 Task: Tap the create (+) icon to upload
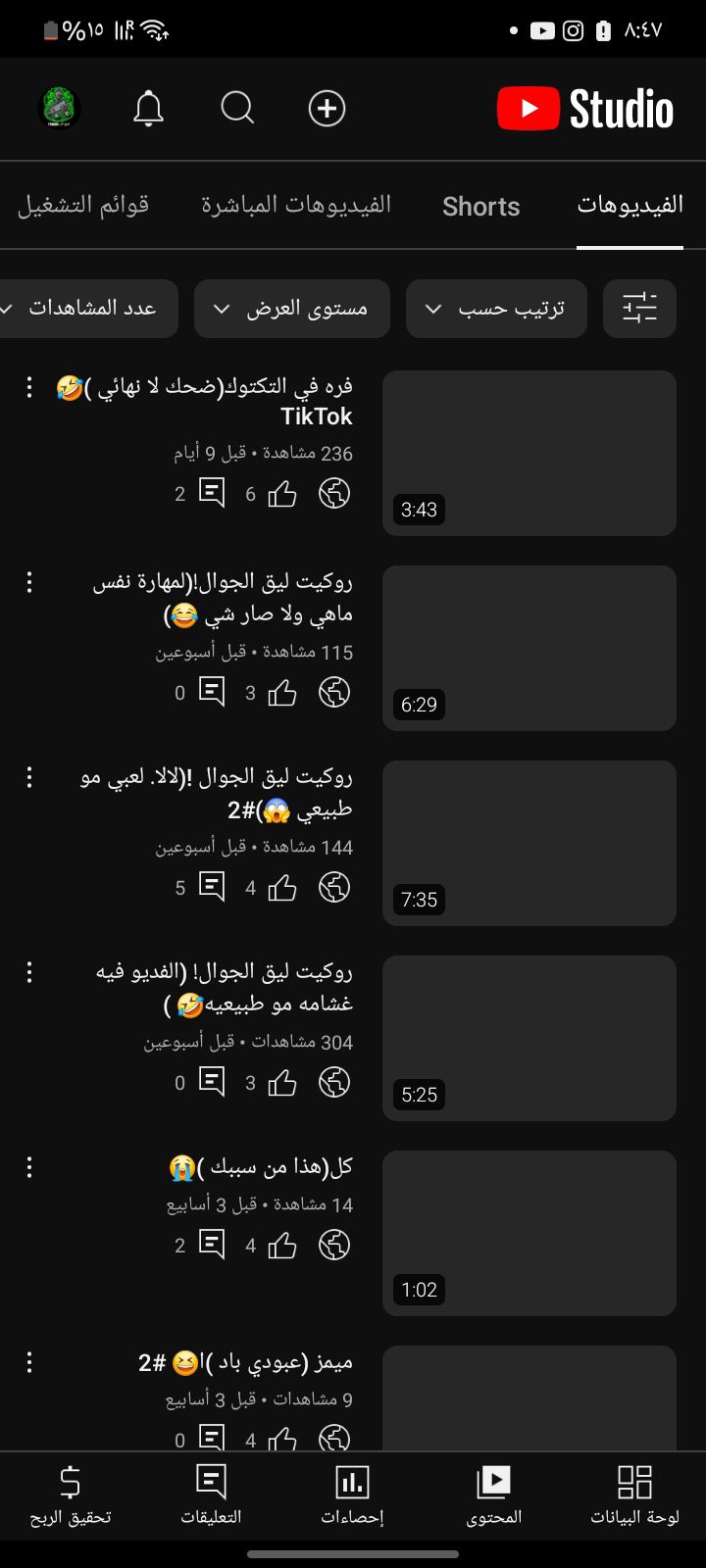click(327, 108)
